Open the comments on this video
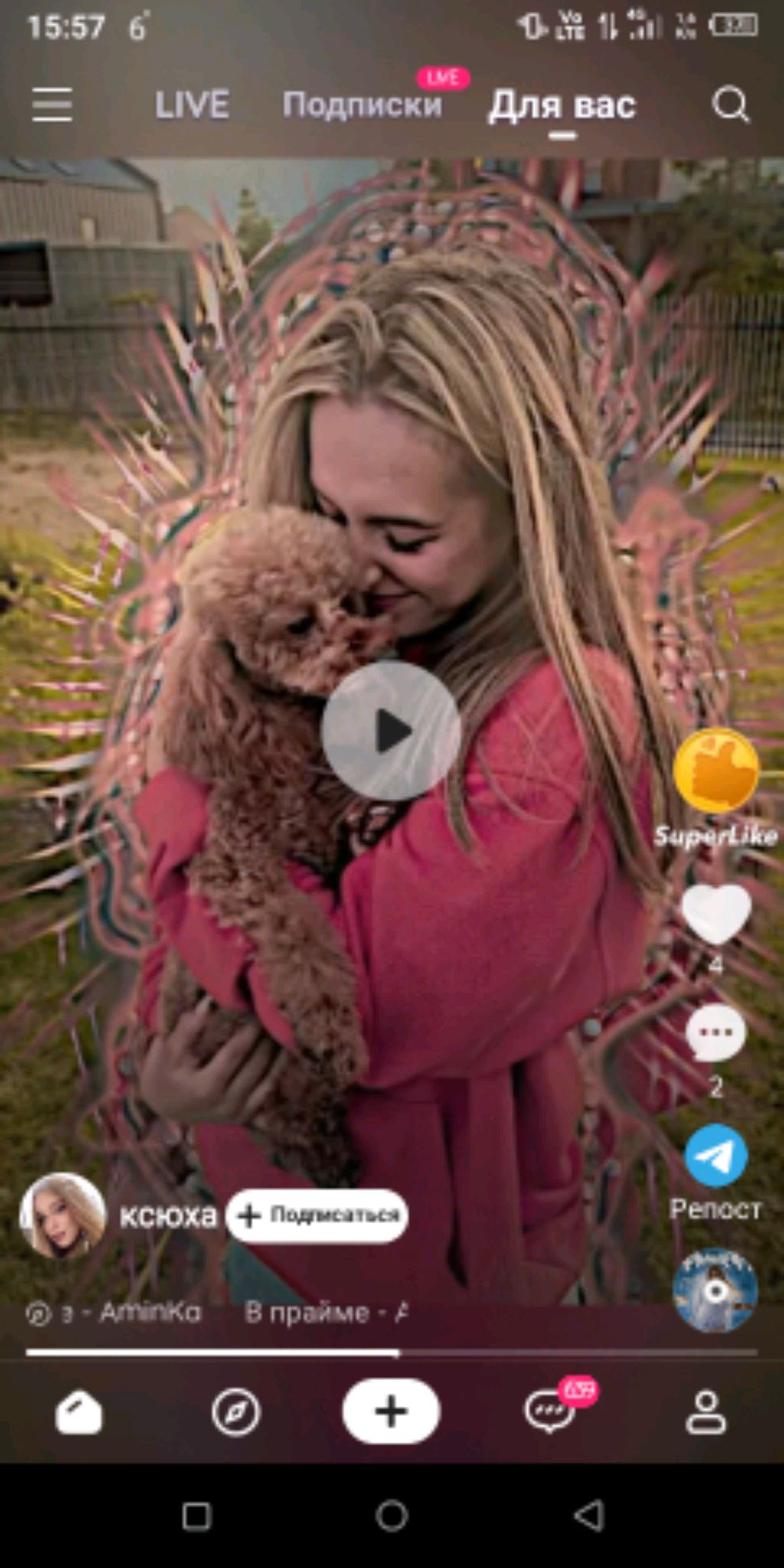 716,1034
